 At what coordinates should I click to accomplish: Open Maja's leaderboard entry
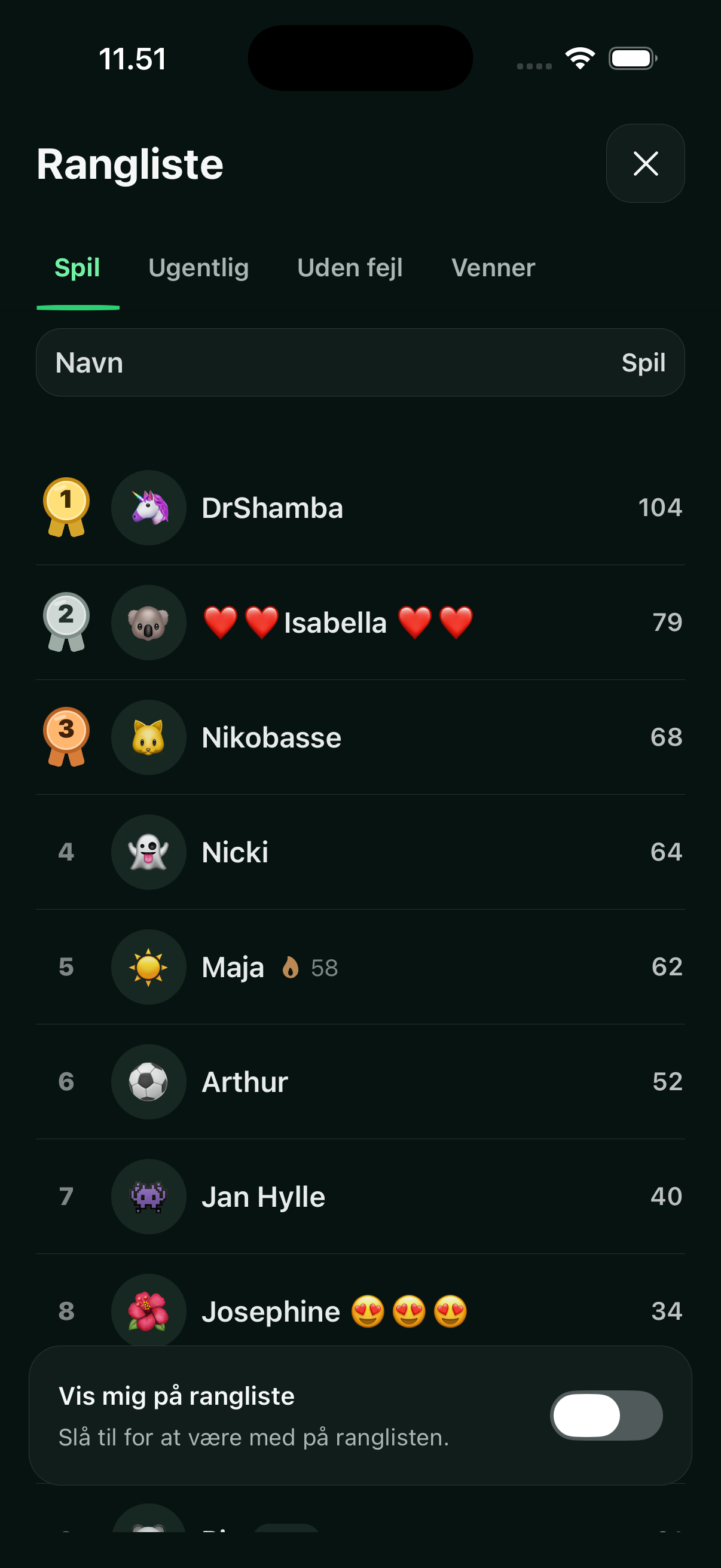360,966
